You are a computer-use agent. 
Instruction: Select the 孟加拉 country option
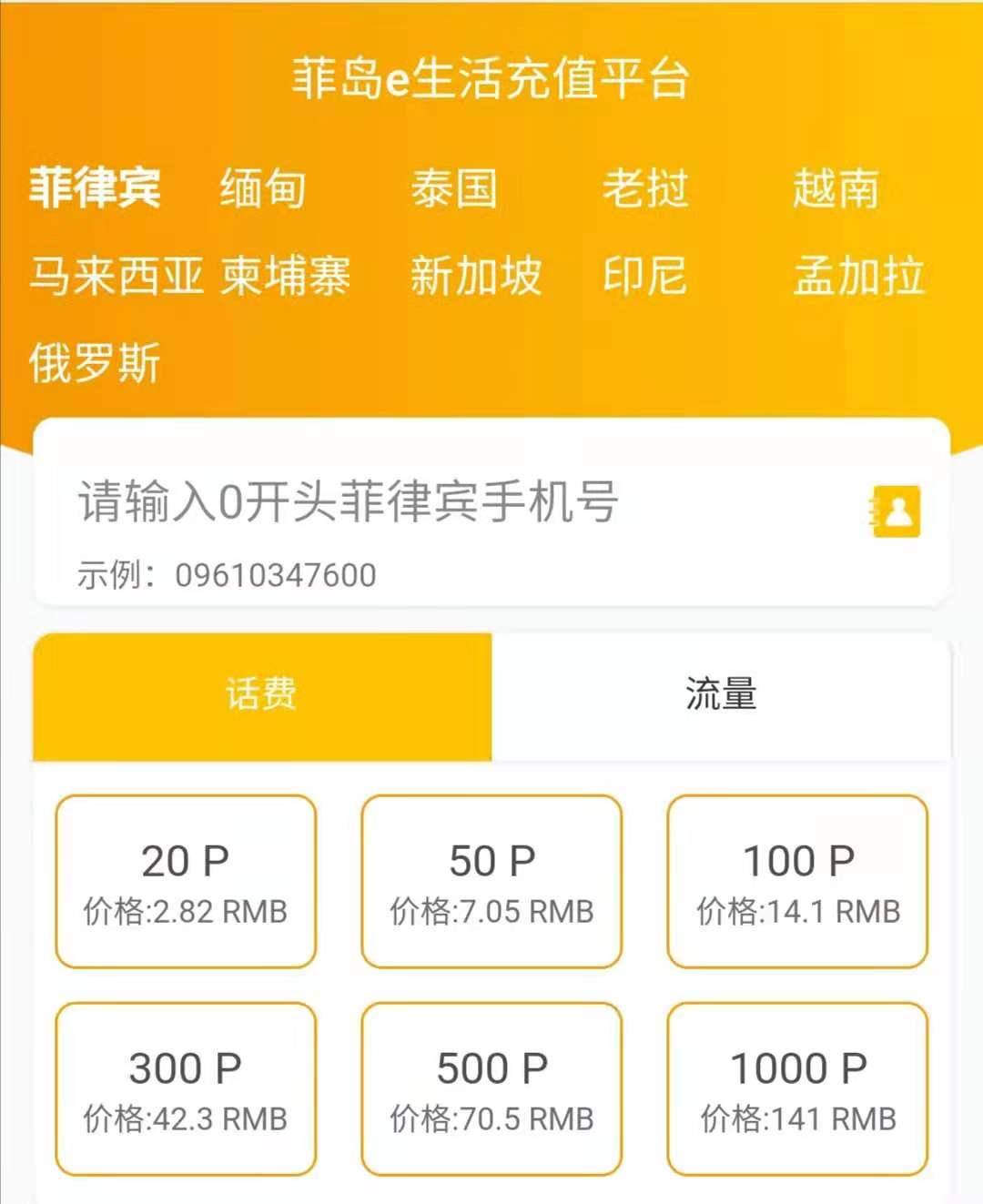[860, 276]
